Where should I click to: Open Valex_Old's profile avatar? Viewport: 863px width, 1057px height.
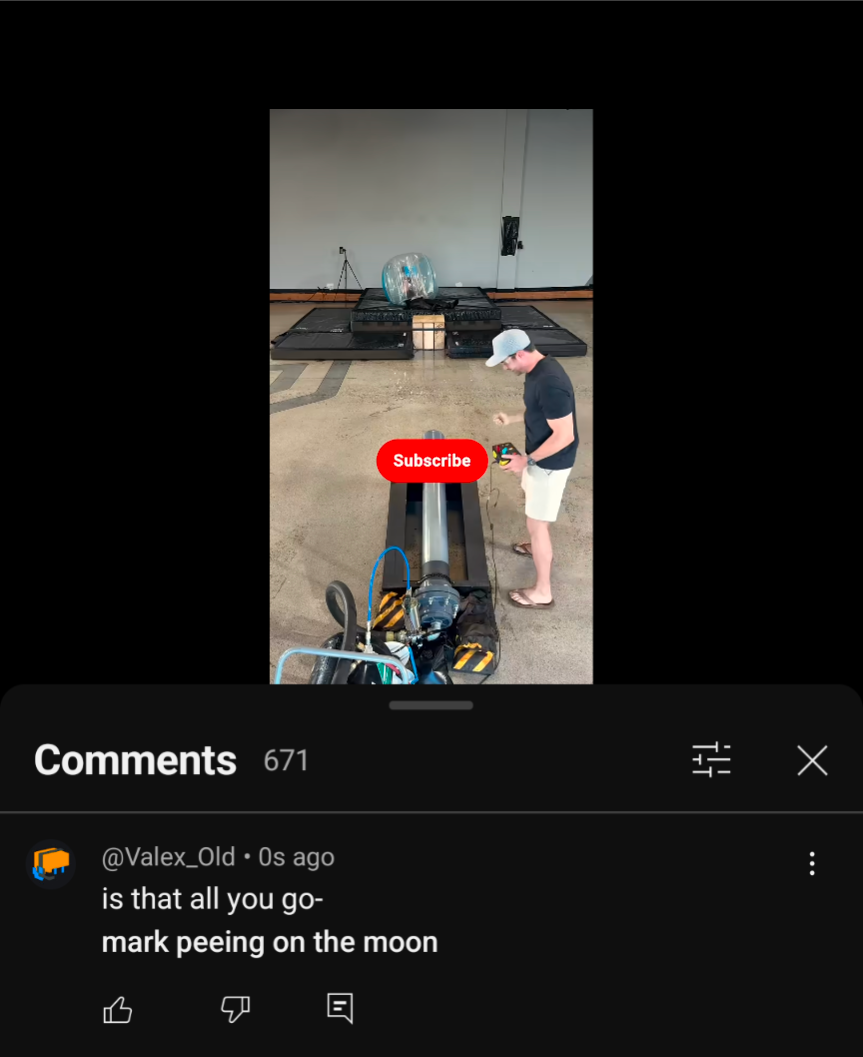tap(51, 864)
